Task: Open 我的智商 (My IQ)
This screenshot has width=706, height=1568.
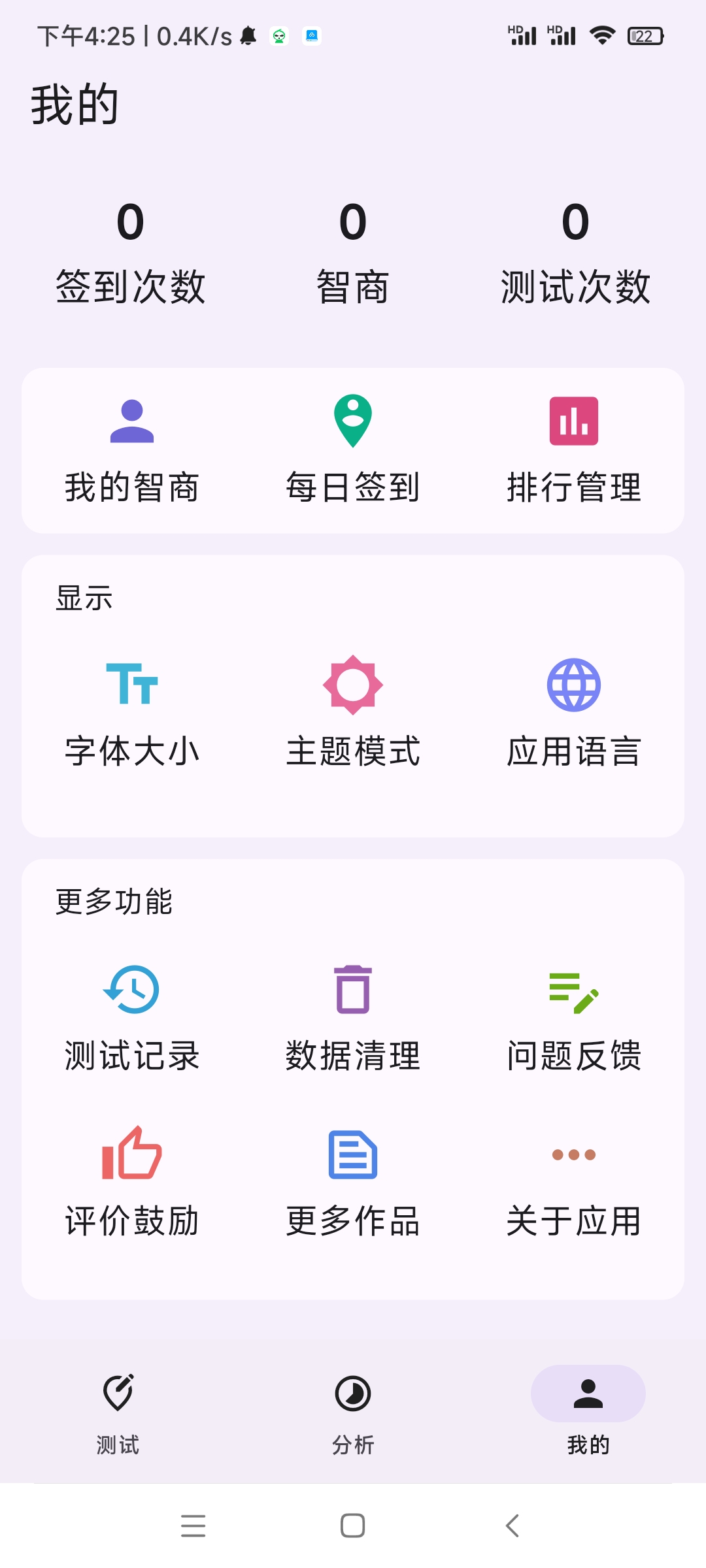Action: tap(131, 451)
